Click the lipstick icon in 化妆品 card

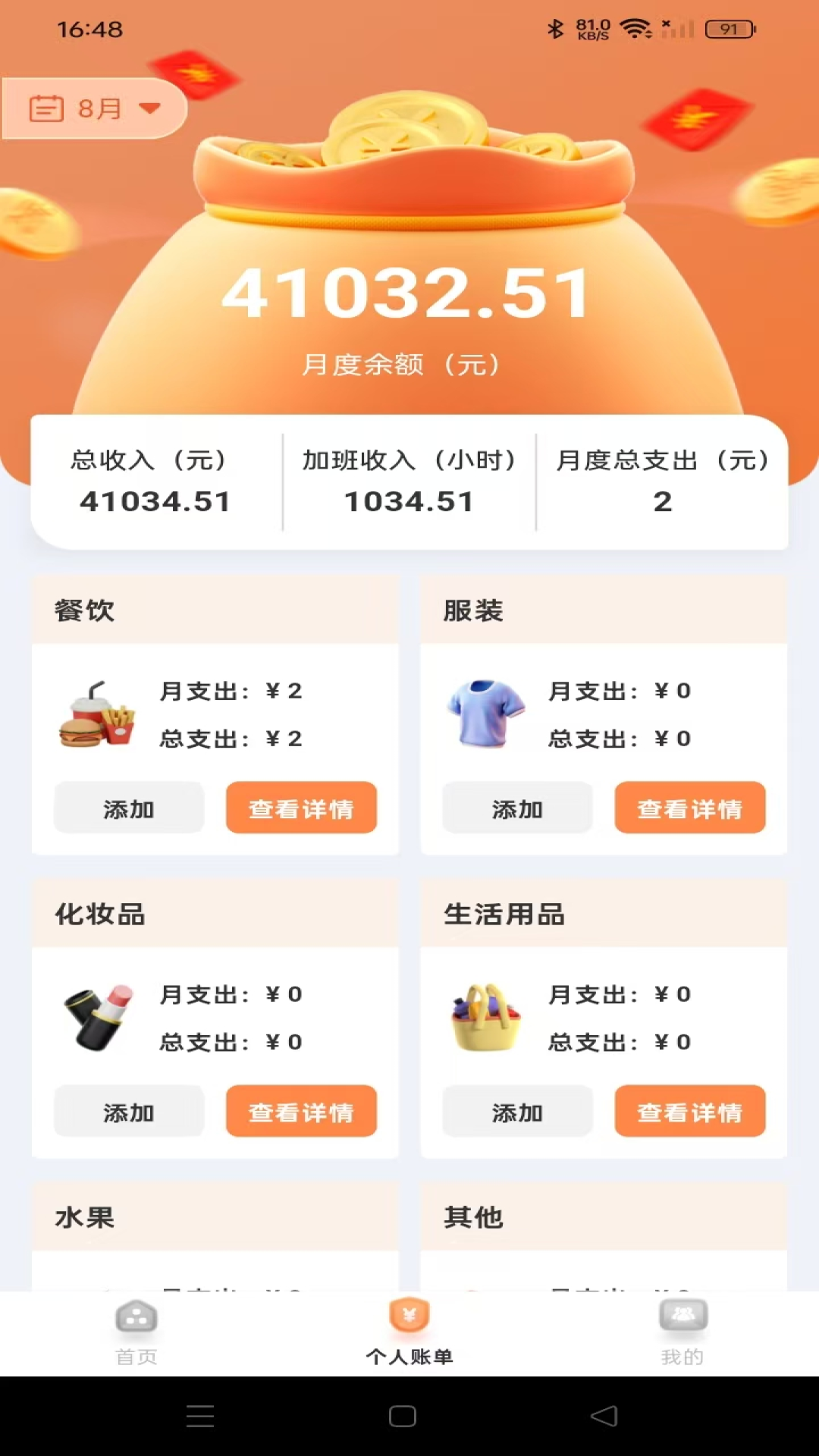point(97,1018)
